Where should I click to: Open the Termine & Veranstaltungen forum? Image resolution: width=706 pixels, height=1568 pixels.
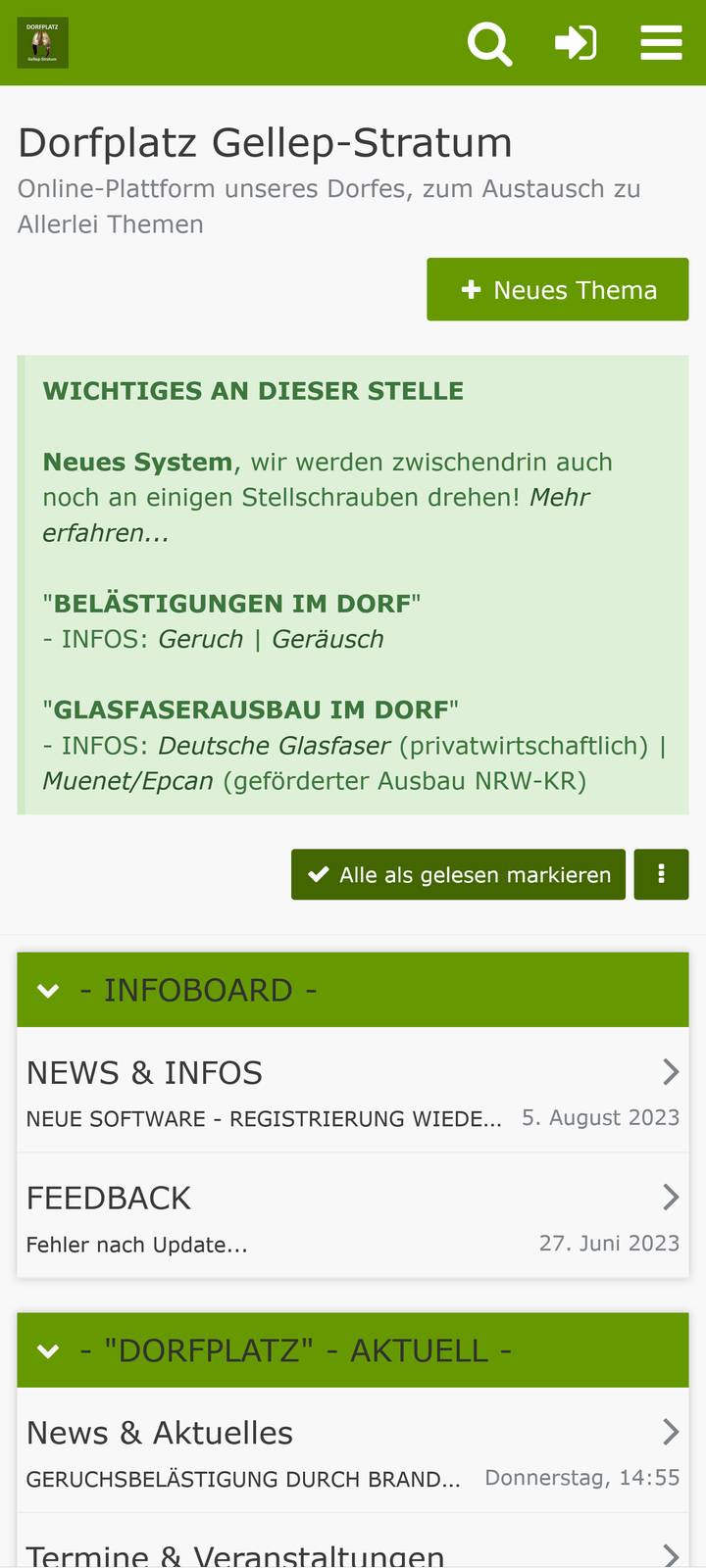pos(235,1554)
